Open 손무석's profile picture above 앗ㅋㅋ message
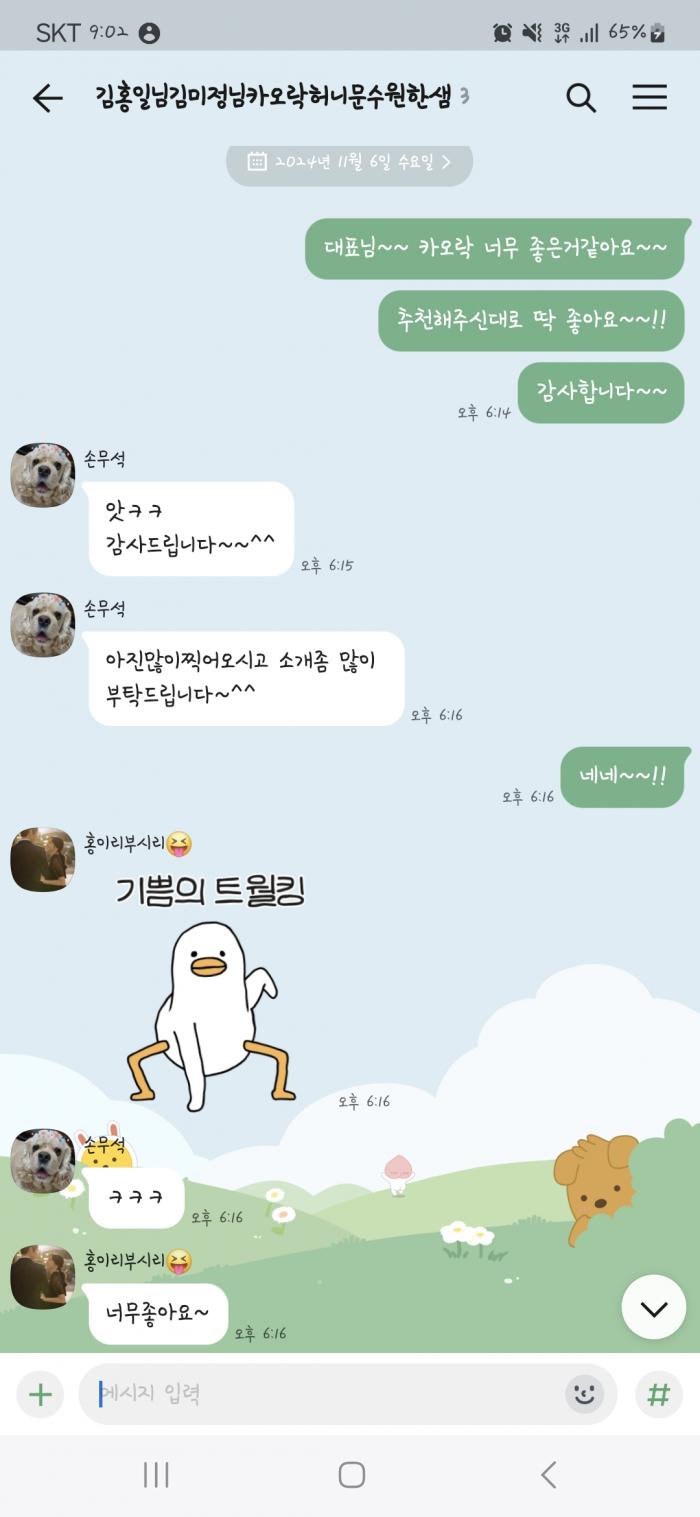Image resolution: width=700 pixels, height=1517 pixels. click(43, 475)
